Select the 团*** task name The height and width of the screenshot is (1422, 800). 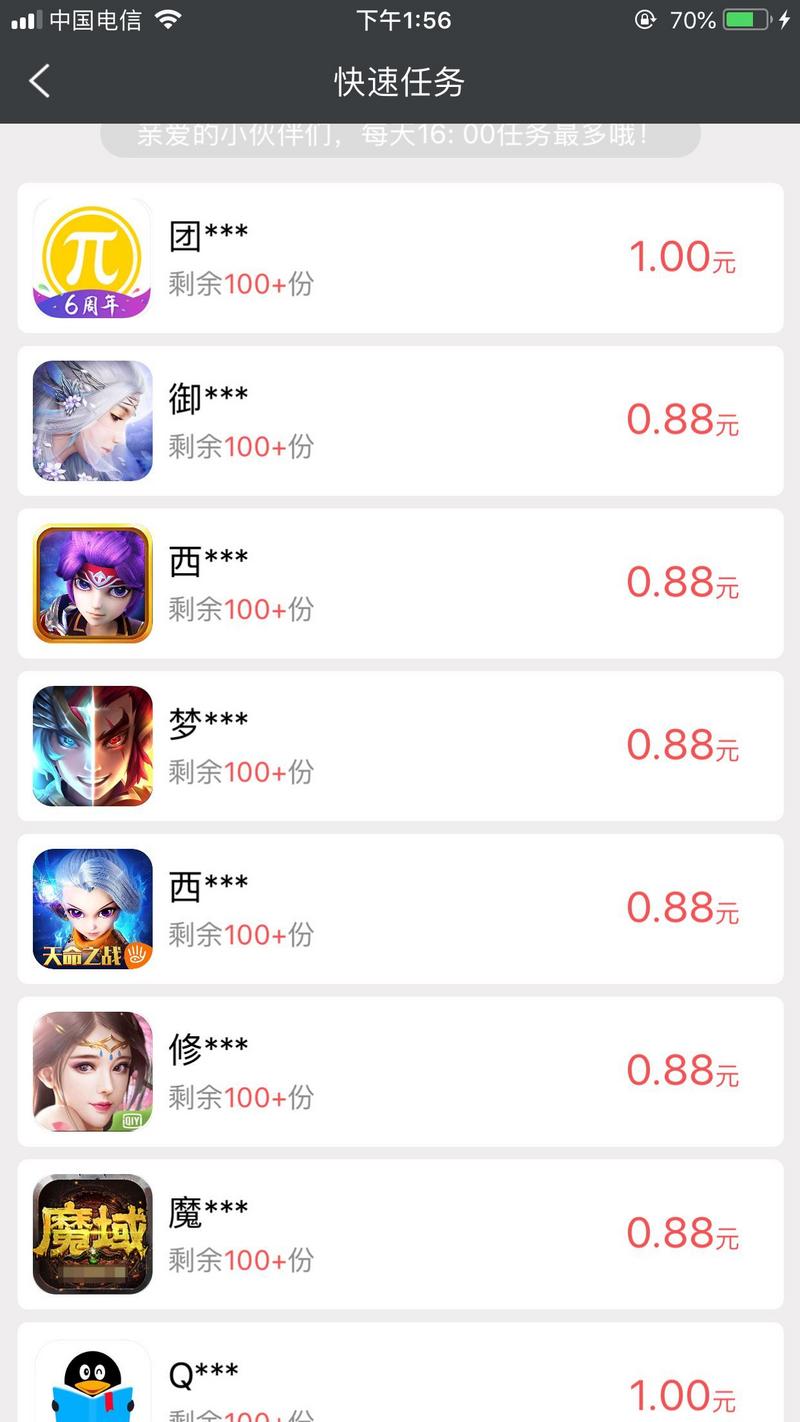[x=210, y=232]
